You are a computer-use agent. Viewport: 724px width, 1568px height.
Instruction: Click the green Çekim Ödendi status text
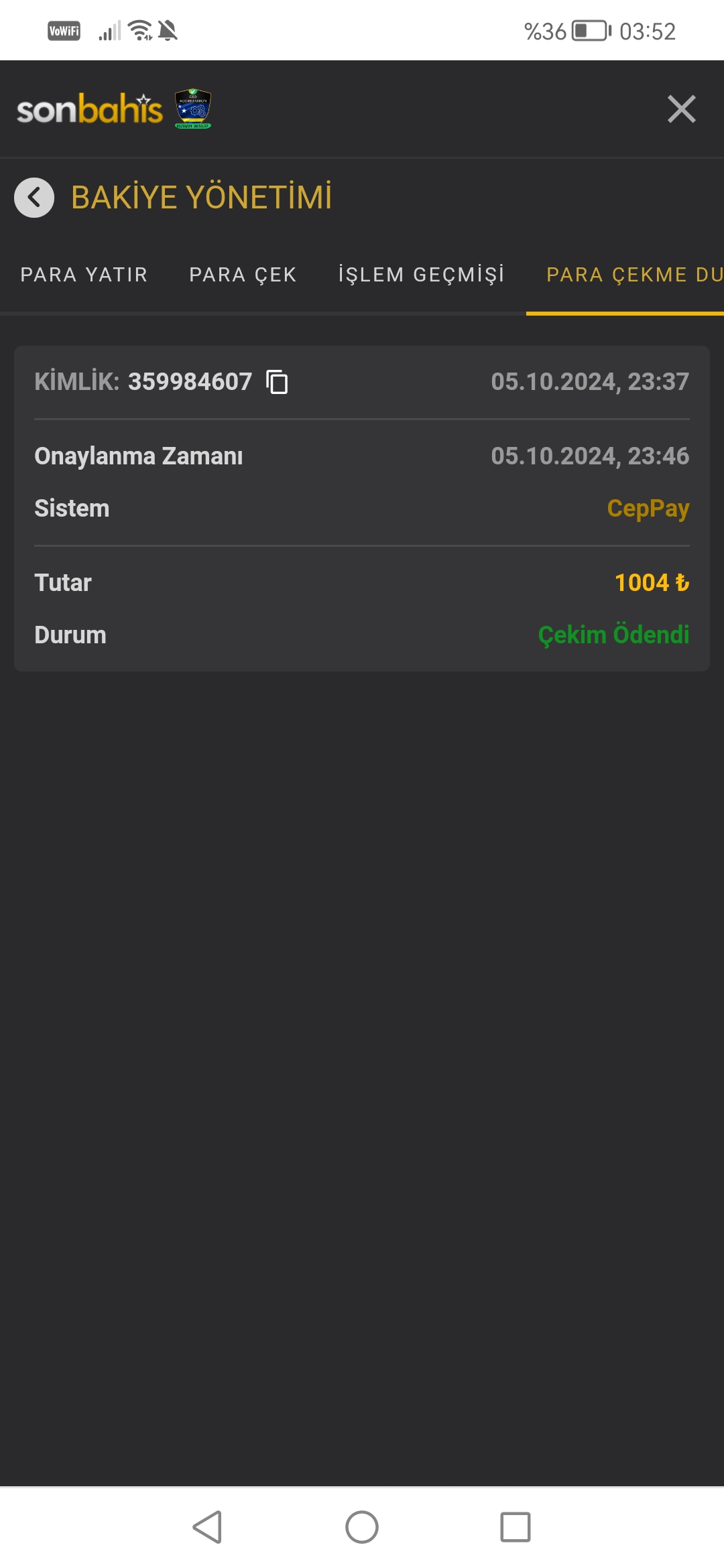click(x=614, y=635)
